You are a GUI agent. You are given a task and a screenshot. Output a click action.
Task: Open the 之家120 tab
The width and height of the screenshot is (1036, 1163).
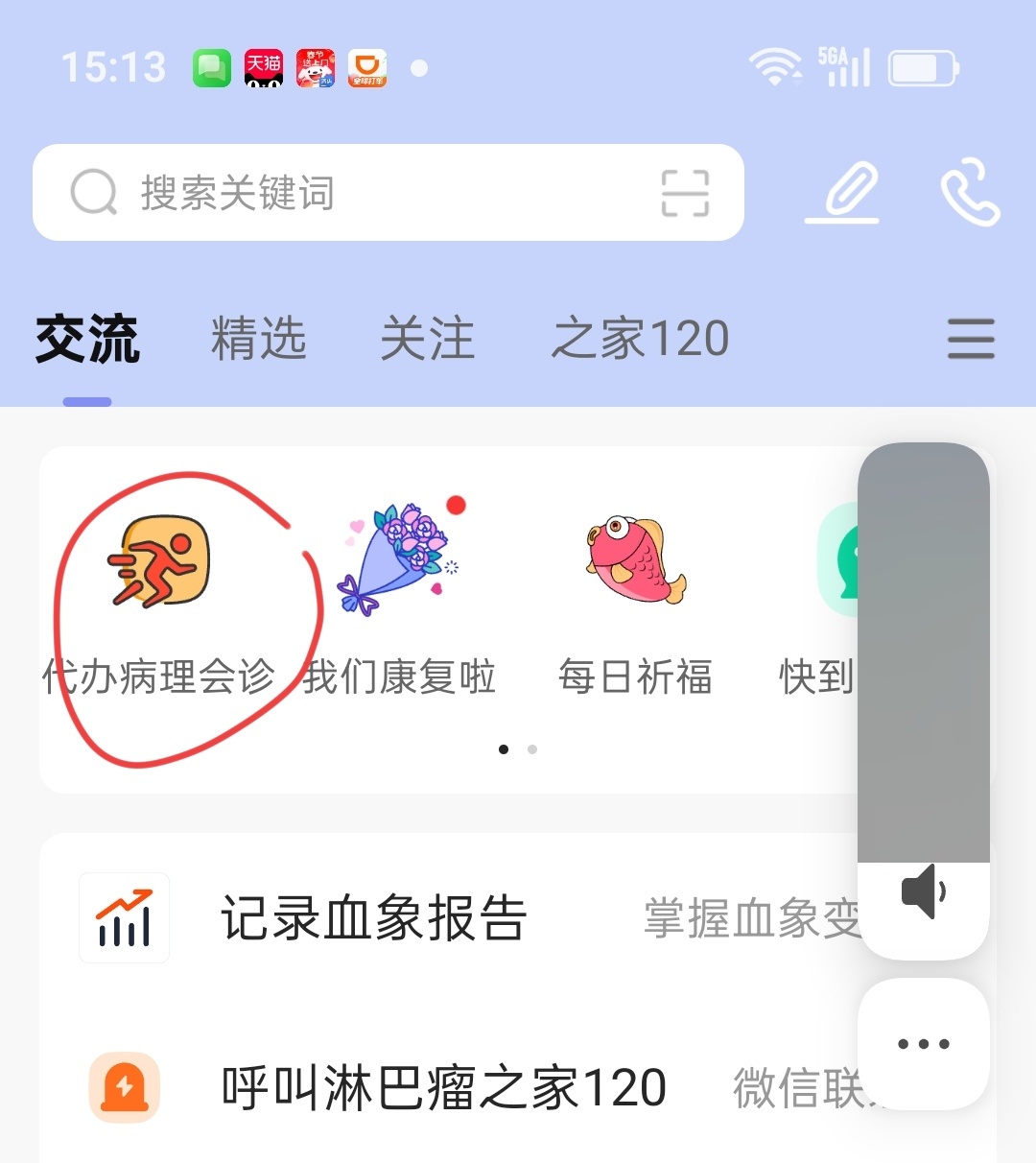click(640, 340)
